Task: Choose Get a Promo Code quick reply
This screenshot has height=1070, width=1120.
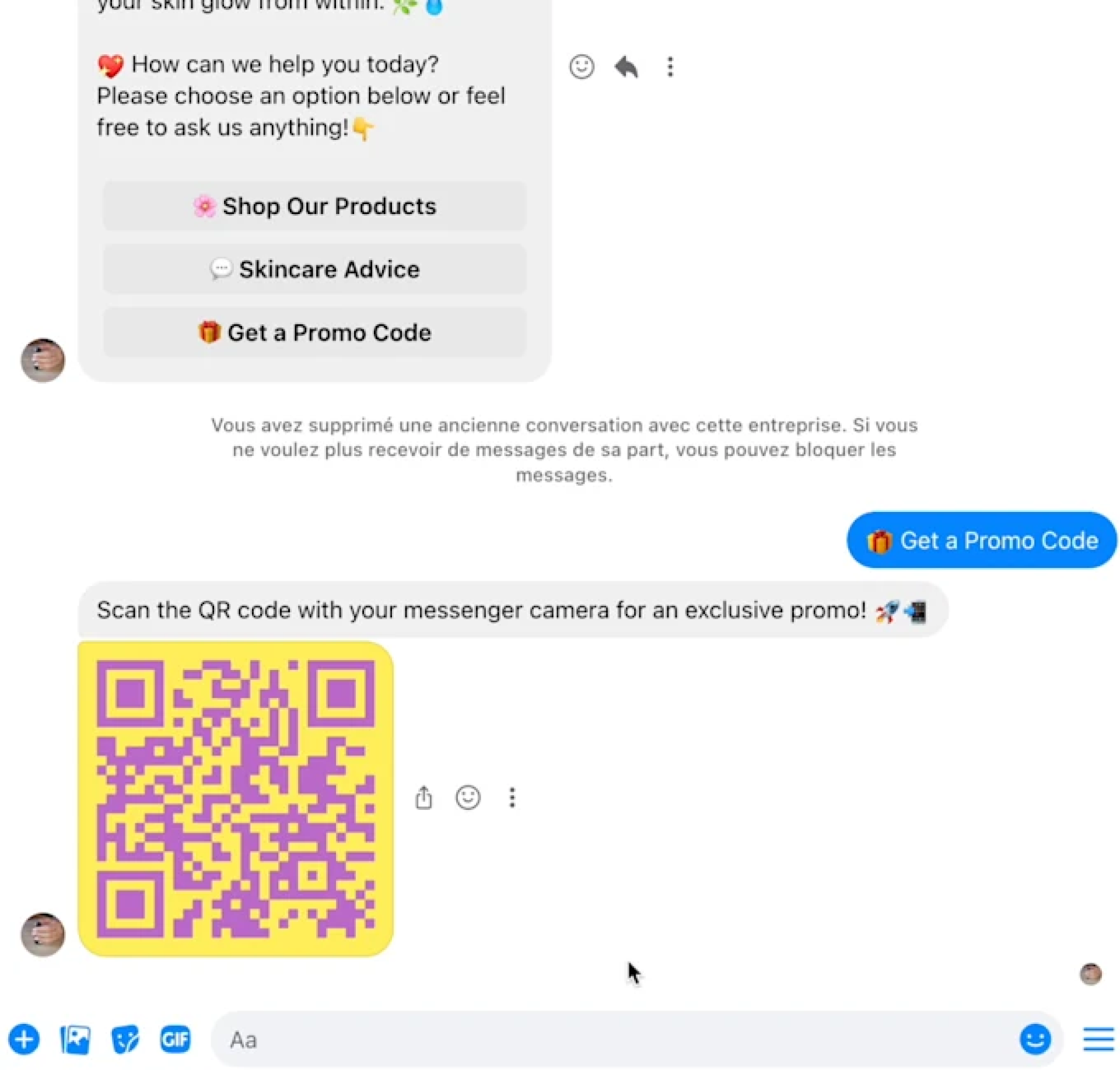Action: tap(314, 333)
